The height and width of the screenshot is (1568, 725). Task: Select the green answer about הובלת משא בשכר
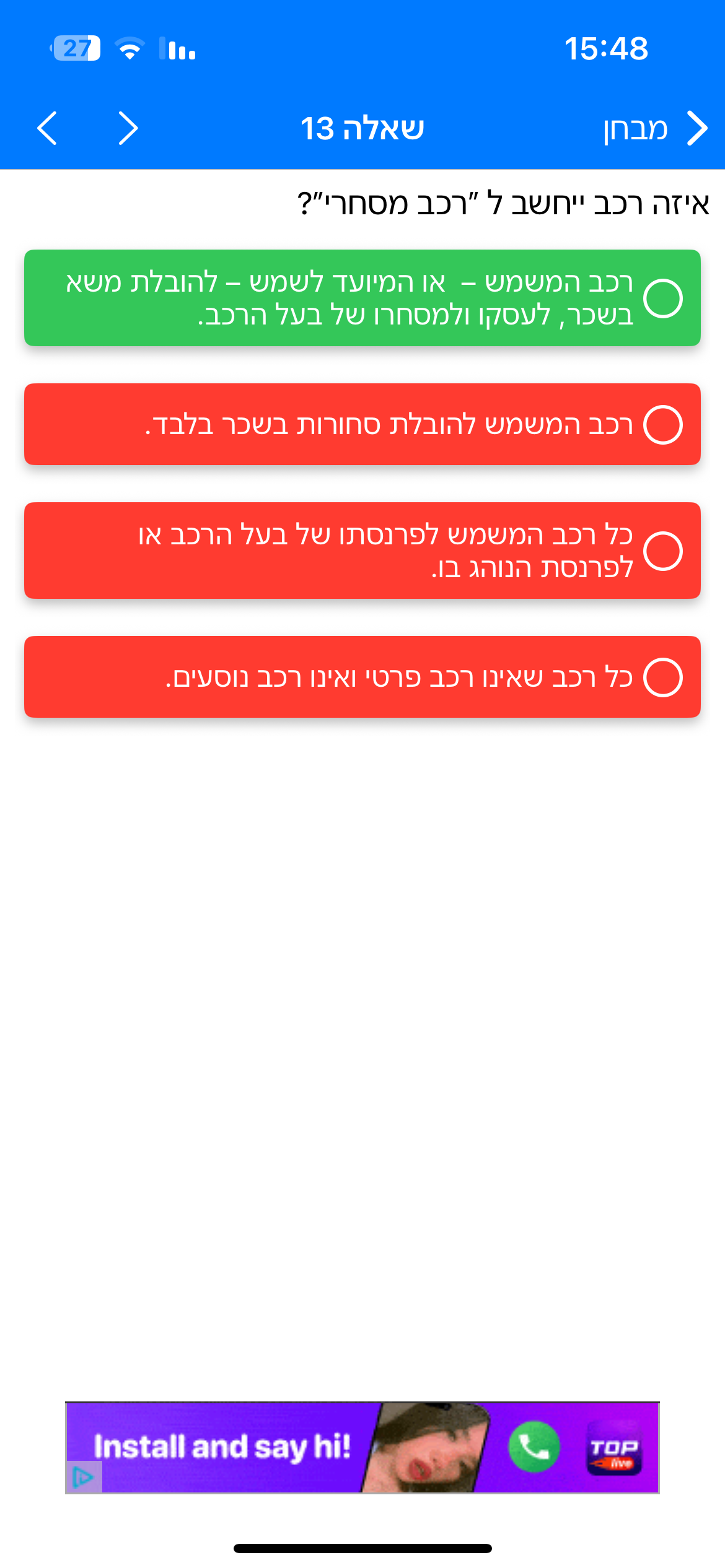[362, 298]
